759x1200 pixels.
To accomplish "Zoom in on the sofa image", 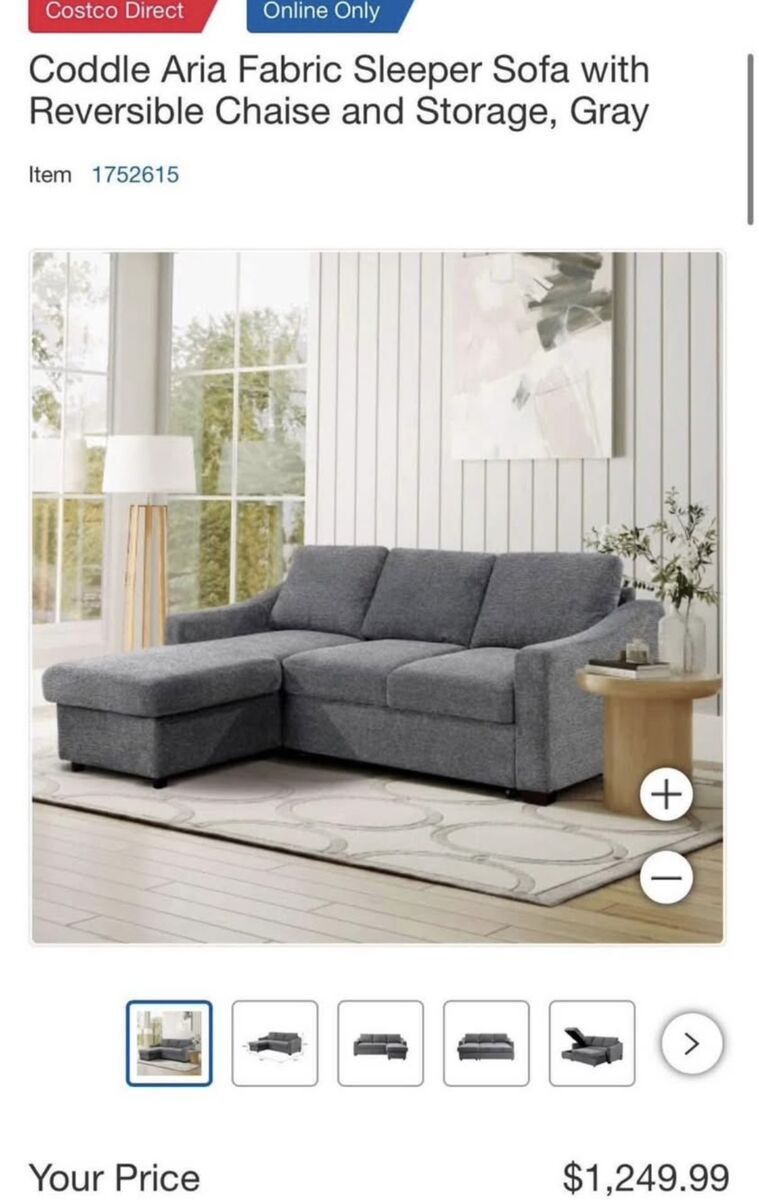I will pos(666,795).
